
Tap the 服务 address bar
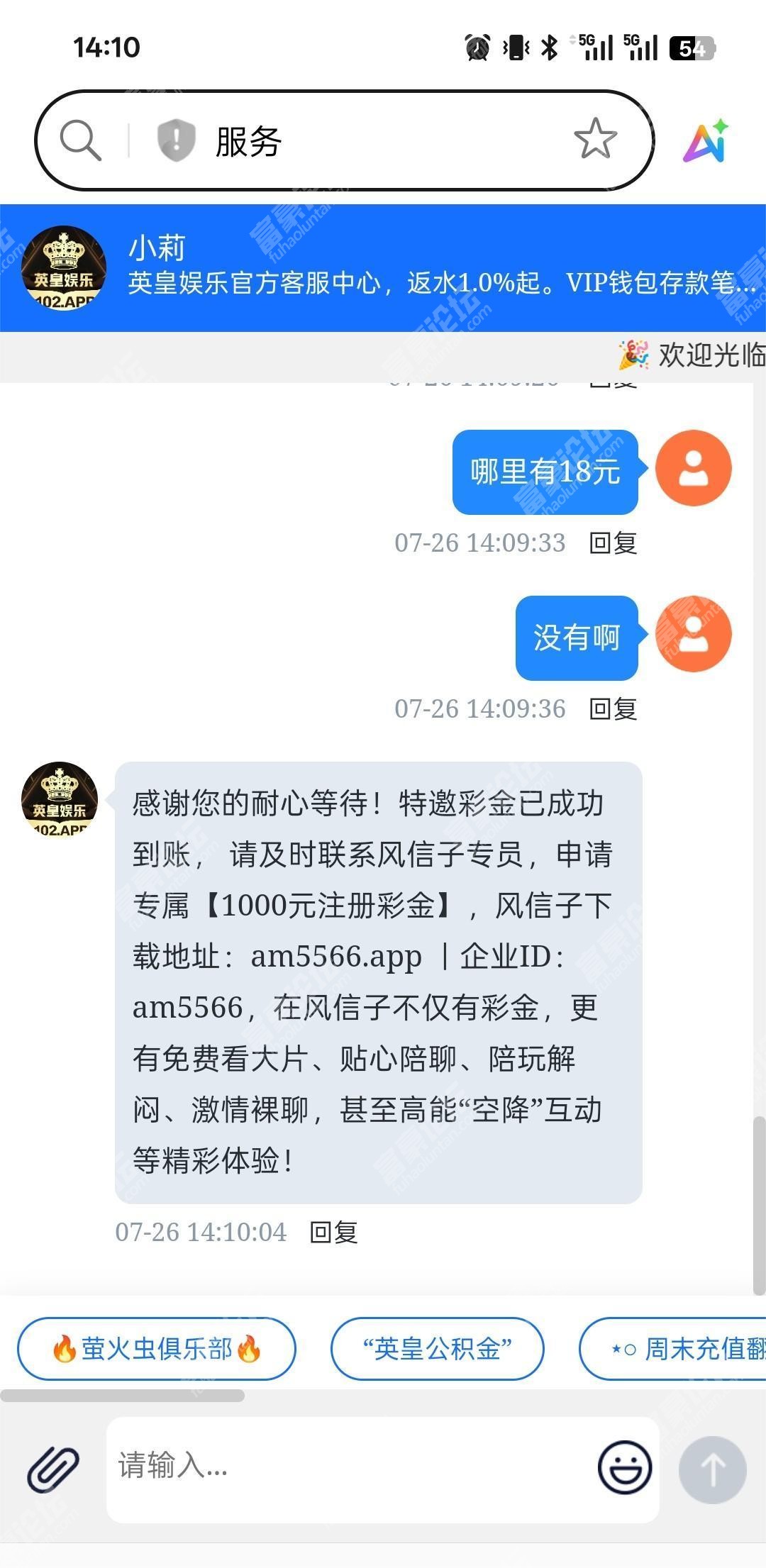[369, 140]
